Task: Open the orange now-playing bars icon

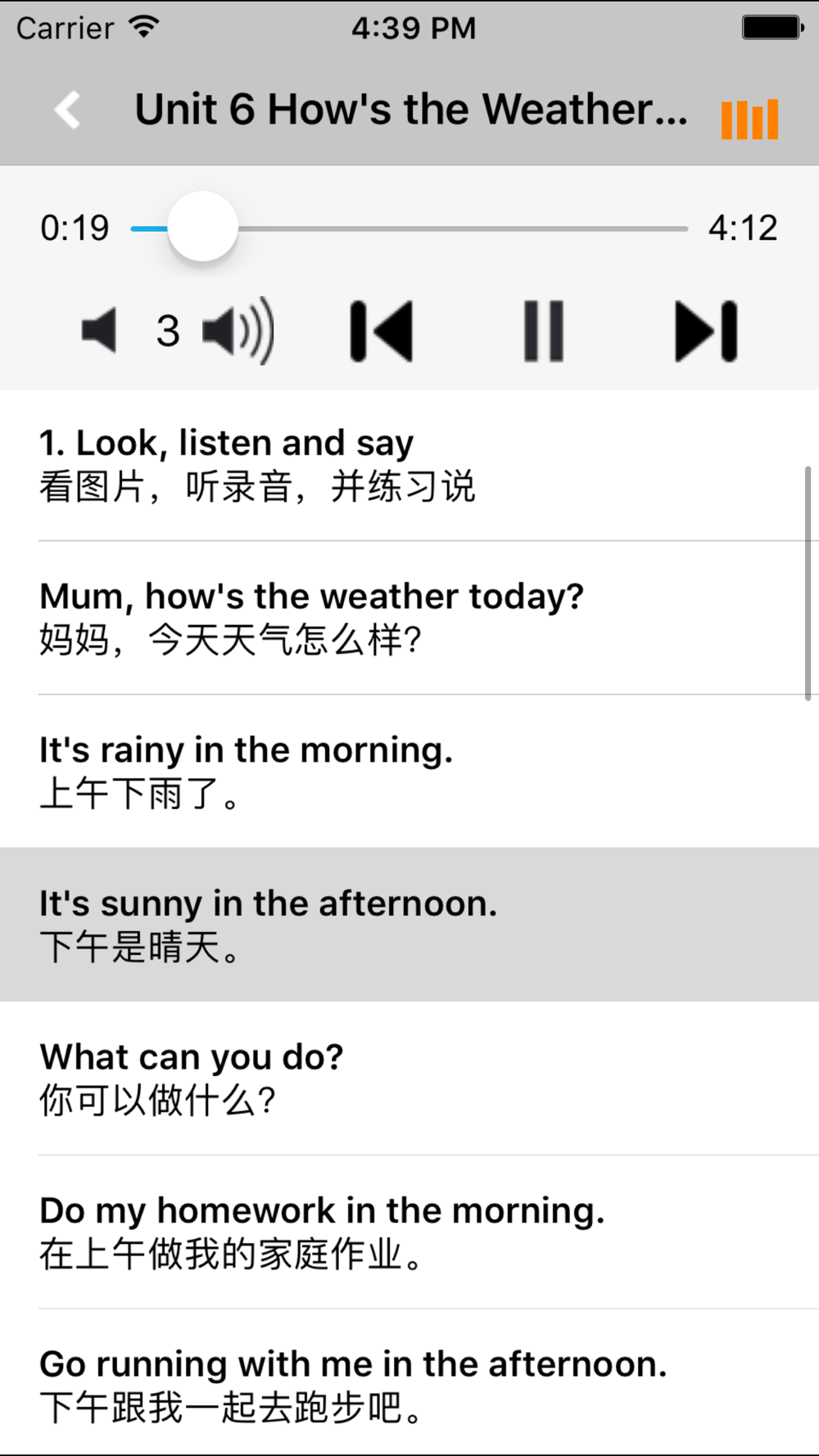Action: click(749, 120)
